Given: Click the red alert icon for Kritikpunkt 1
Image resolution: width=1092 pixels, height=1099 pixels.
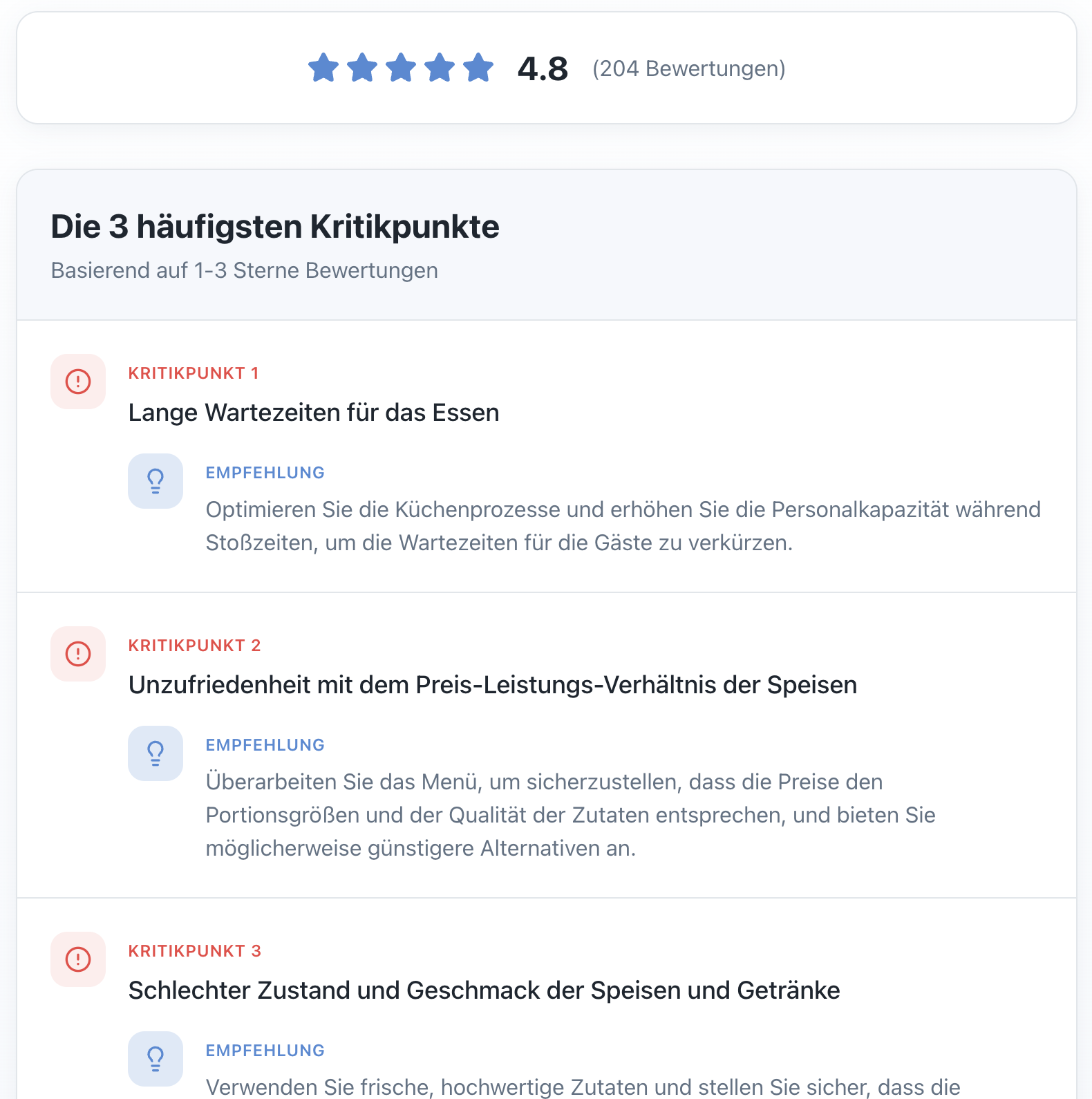Looking at the screenshot, I should 77,382.
